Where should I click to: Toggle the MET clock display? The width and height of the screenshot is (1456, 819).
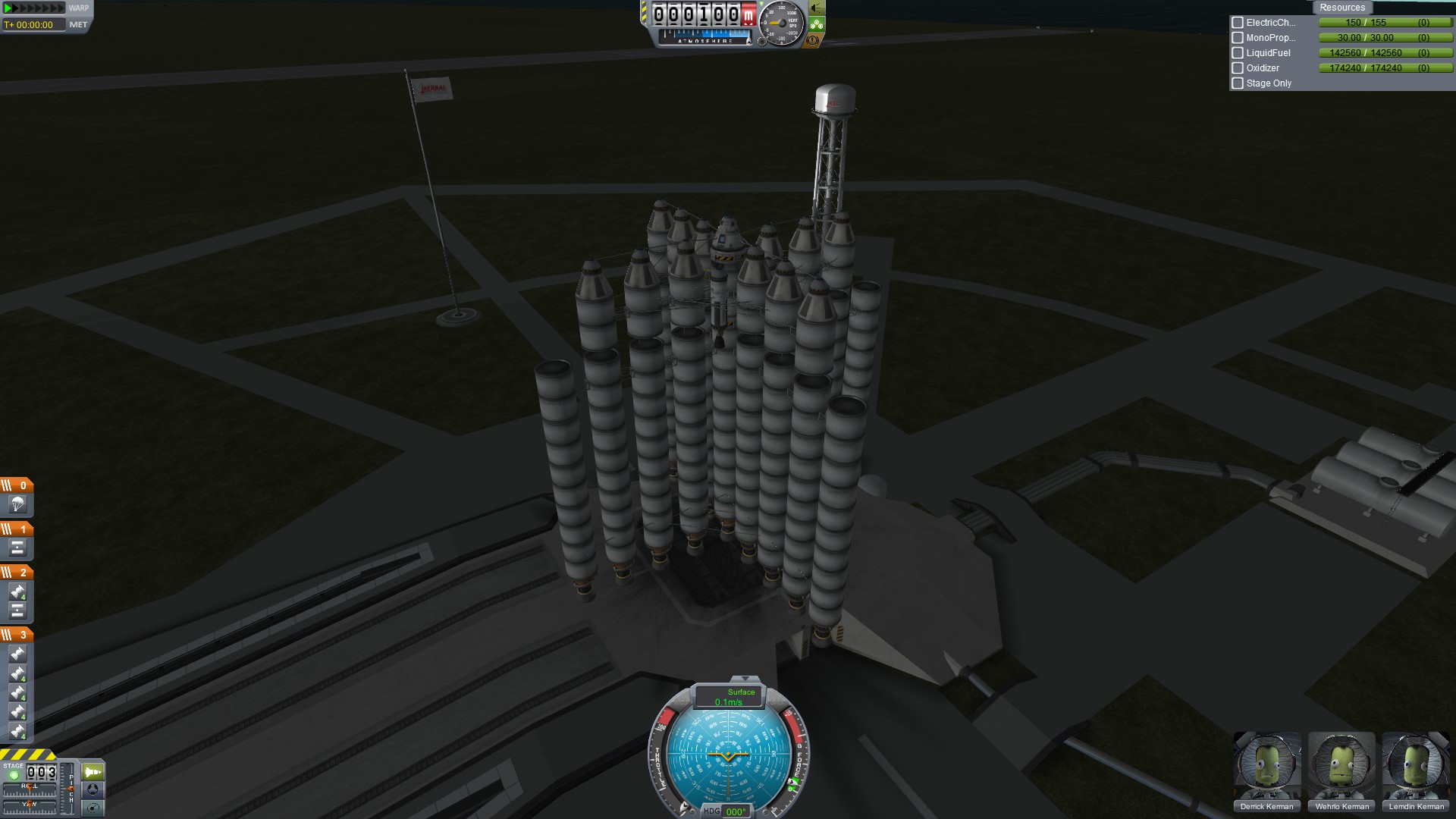77,25
